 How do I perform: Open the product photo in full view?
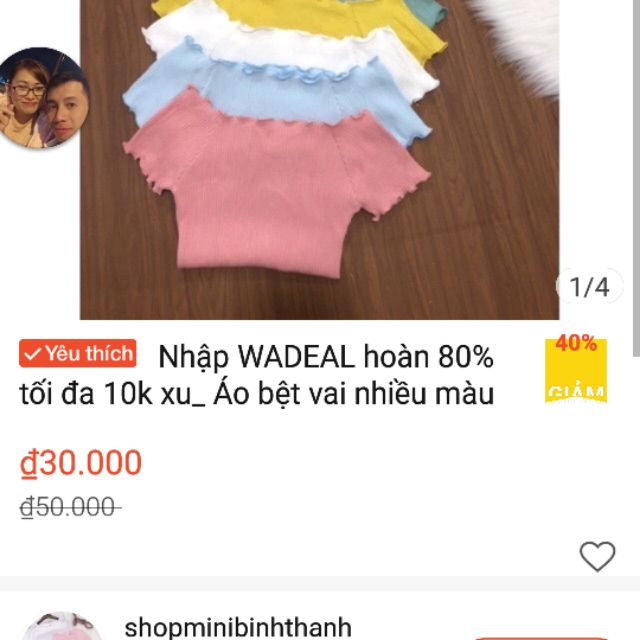click(x=320, y=160)
